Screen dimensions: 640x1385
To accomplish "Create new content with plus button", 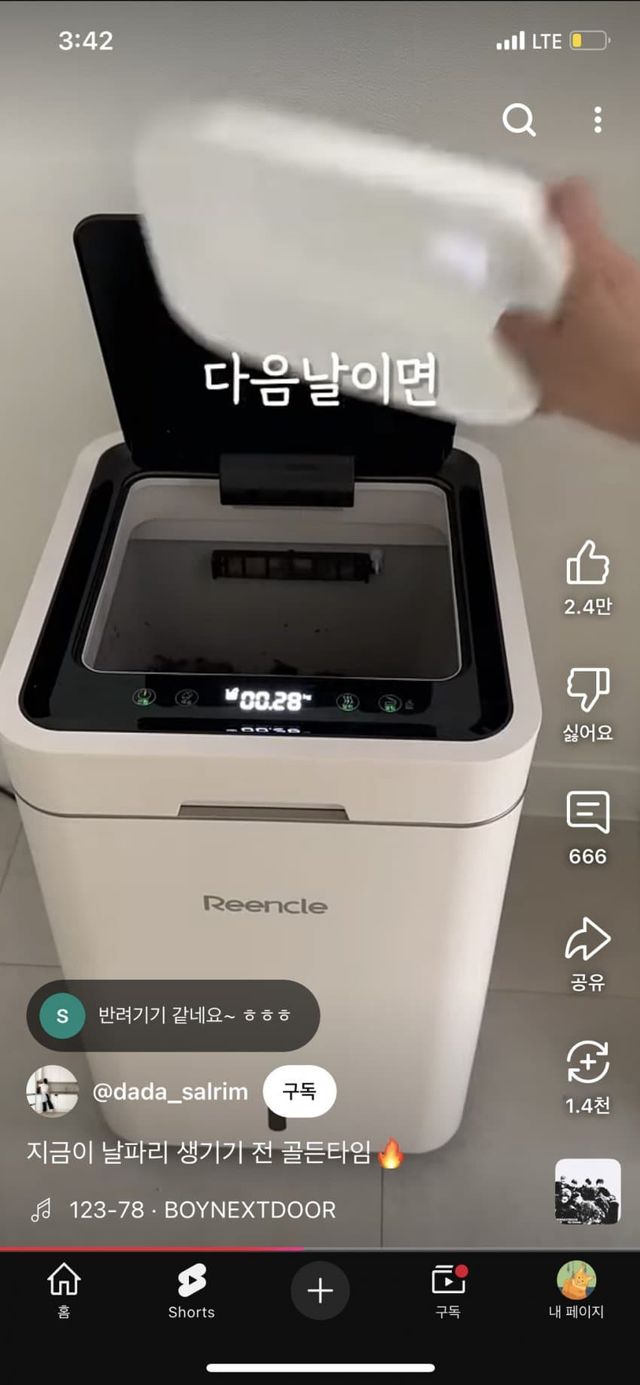I will 320,1291.
